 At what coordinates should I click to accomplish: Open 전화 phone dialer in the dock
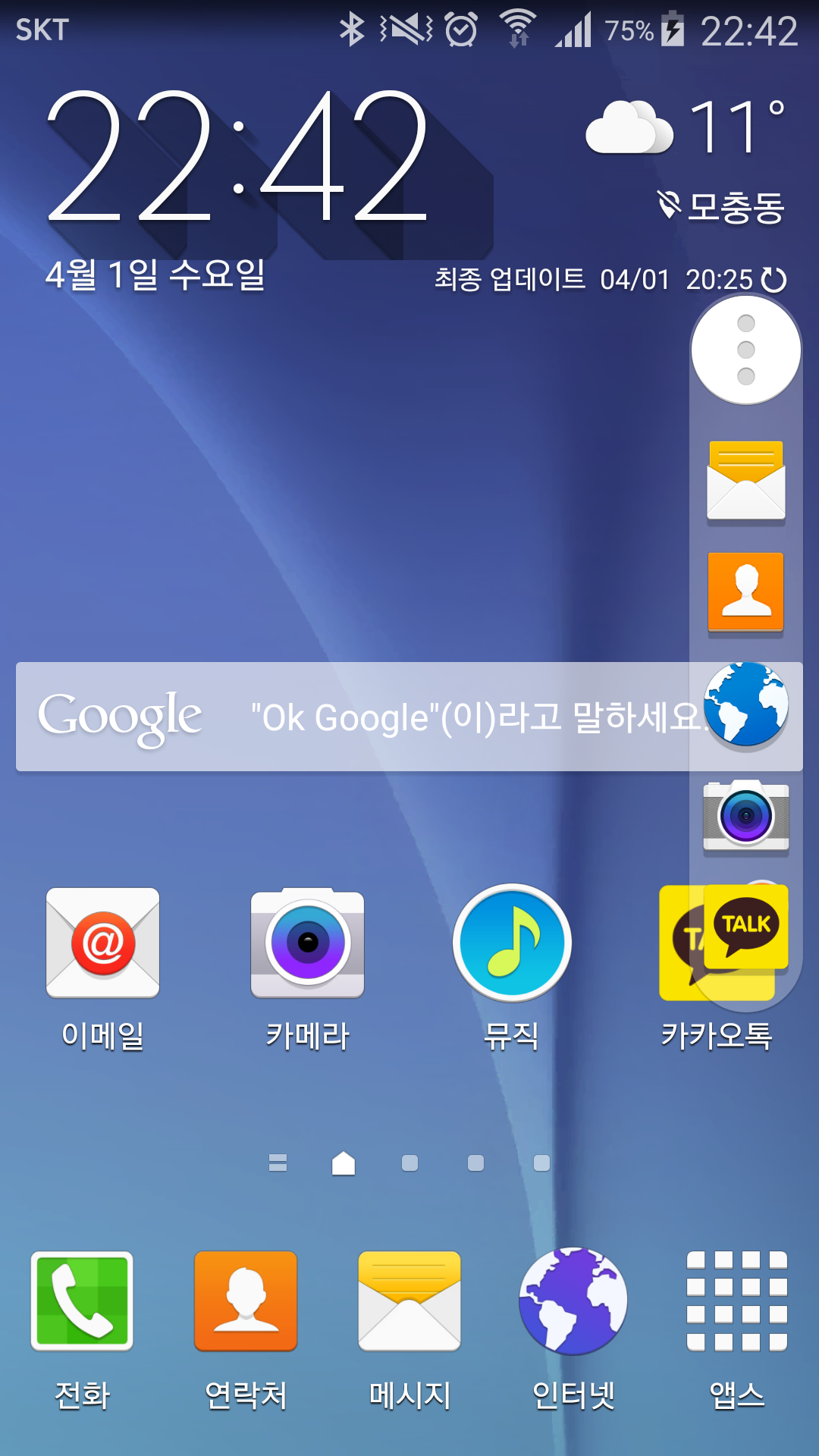(82, 1301)
